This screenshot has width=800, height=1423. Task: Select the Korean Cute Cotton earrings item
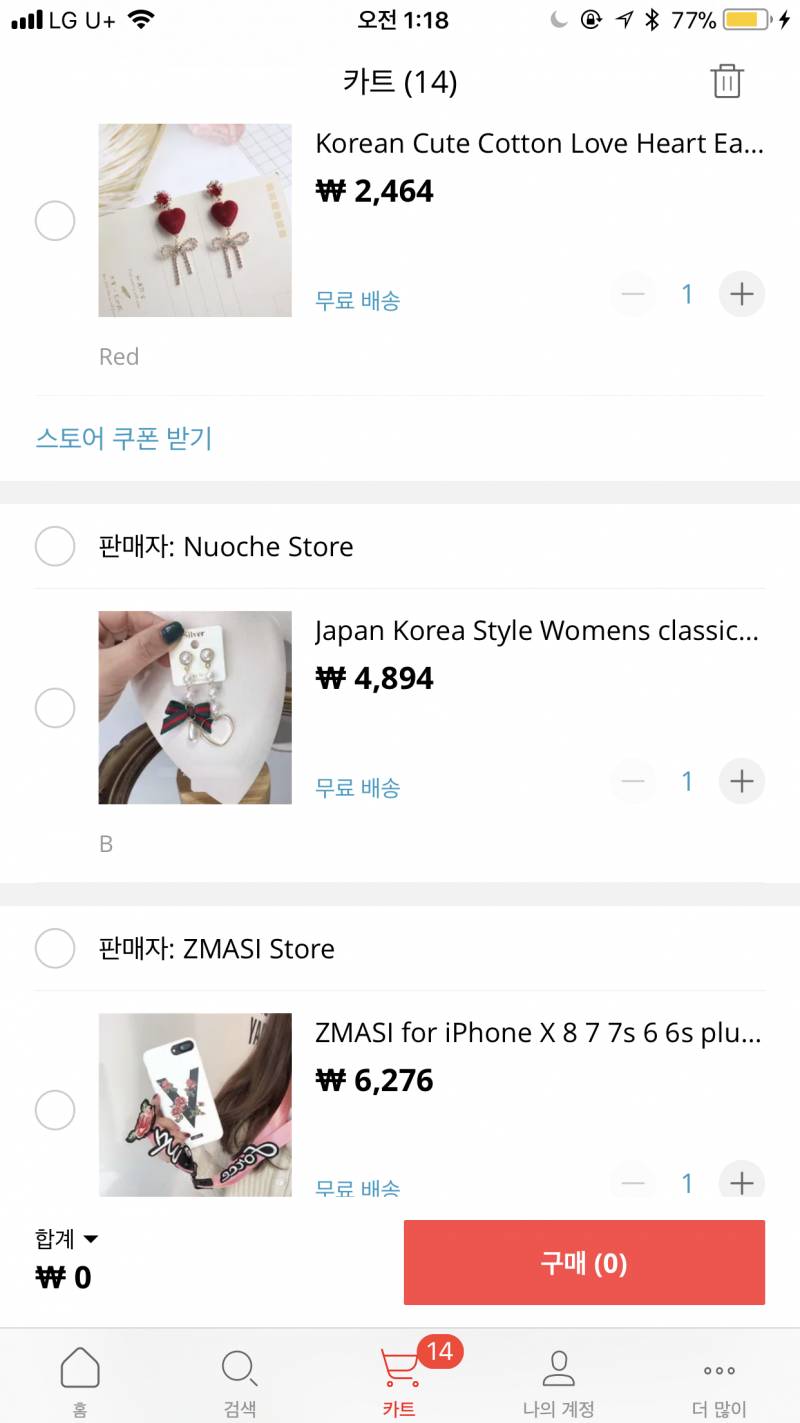click(x=55, y=220)
